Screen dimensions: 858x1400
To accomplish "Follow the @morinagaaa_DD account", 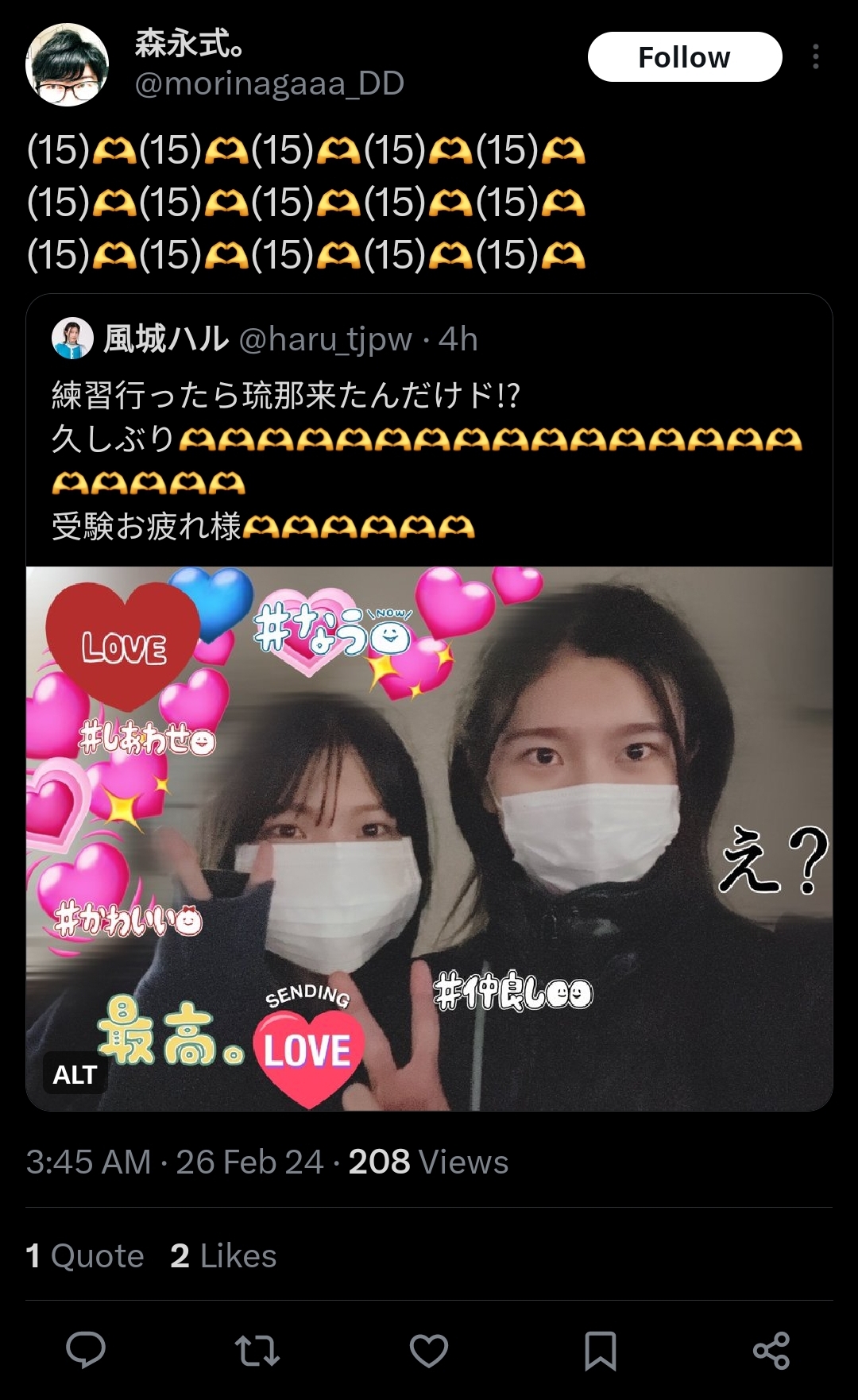I will click(685, 57).
